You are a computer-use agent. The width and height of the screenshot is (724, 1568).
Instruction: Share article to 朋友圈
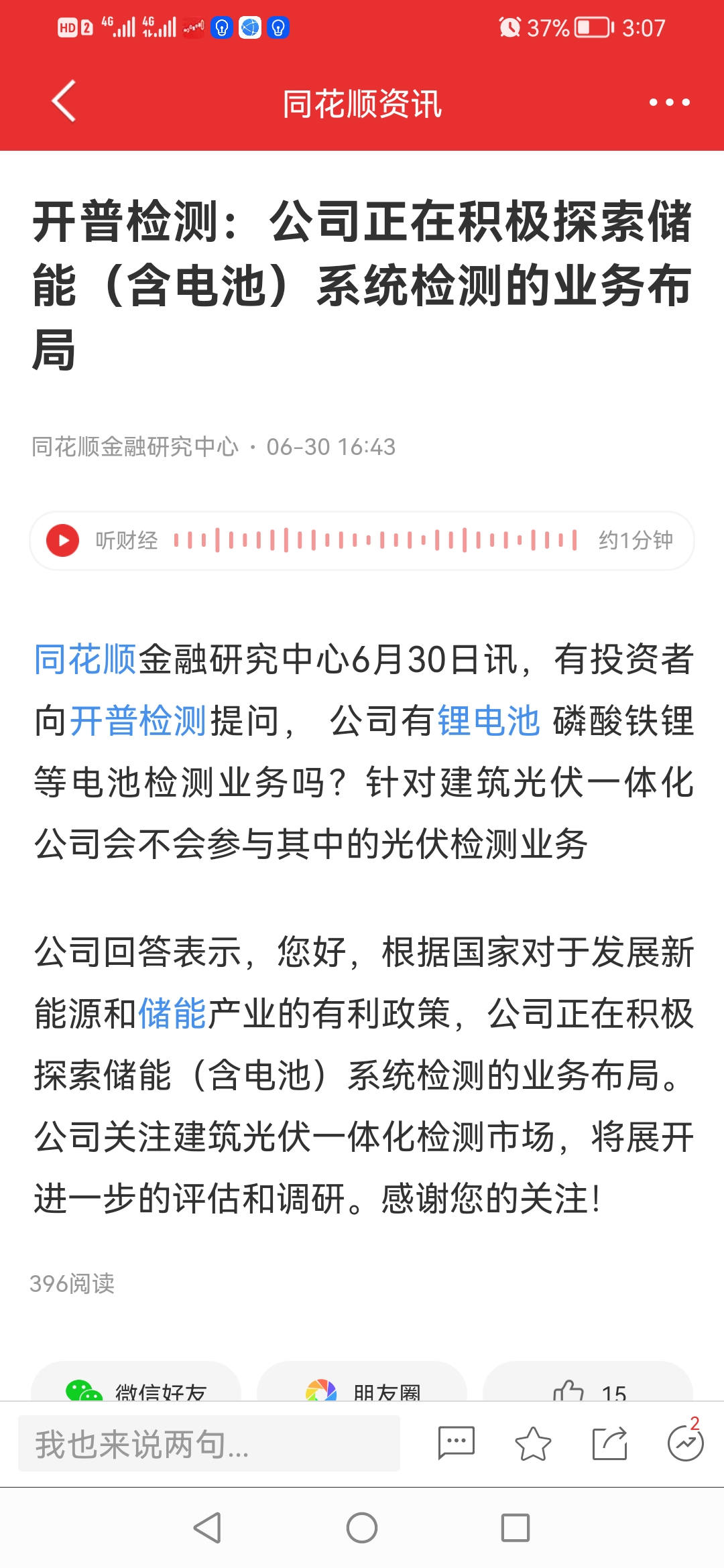362,1386
